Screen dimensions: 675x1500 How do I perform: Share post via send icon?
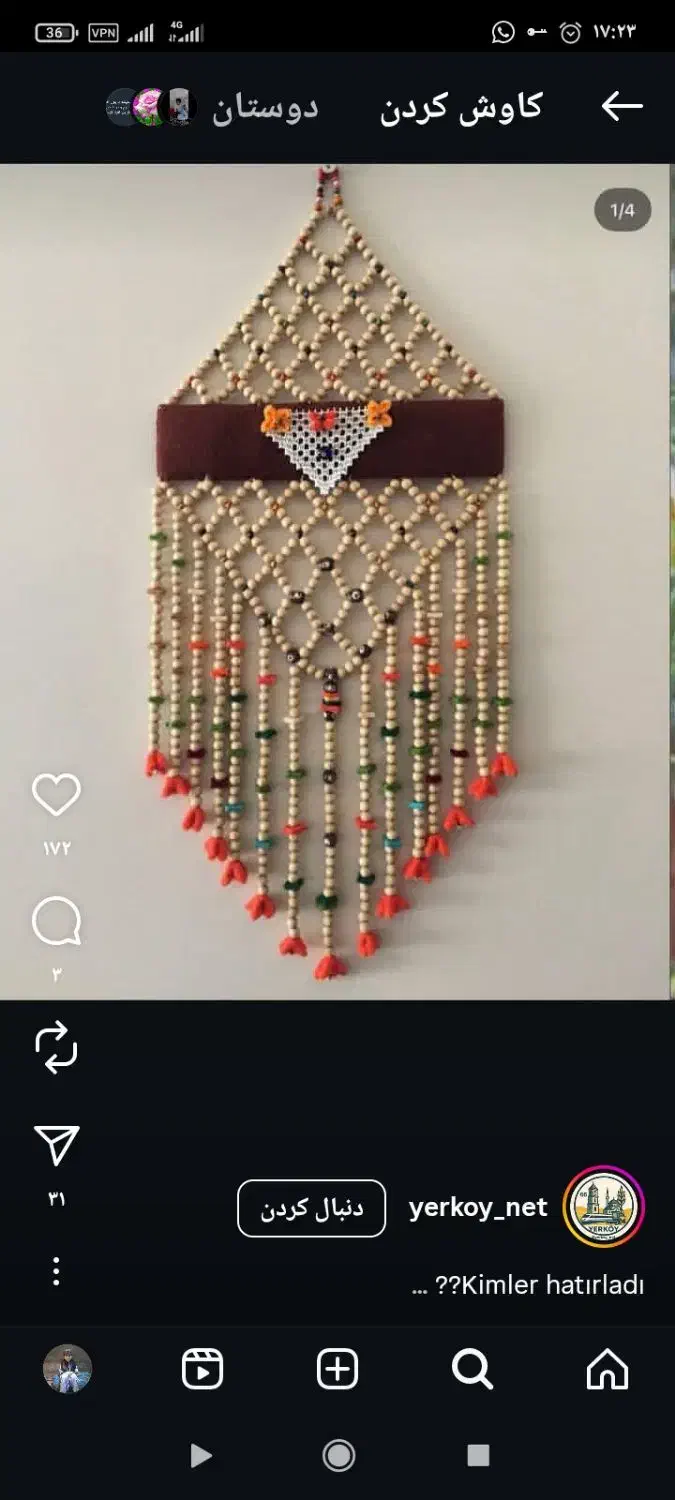point(56,1146)
